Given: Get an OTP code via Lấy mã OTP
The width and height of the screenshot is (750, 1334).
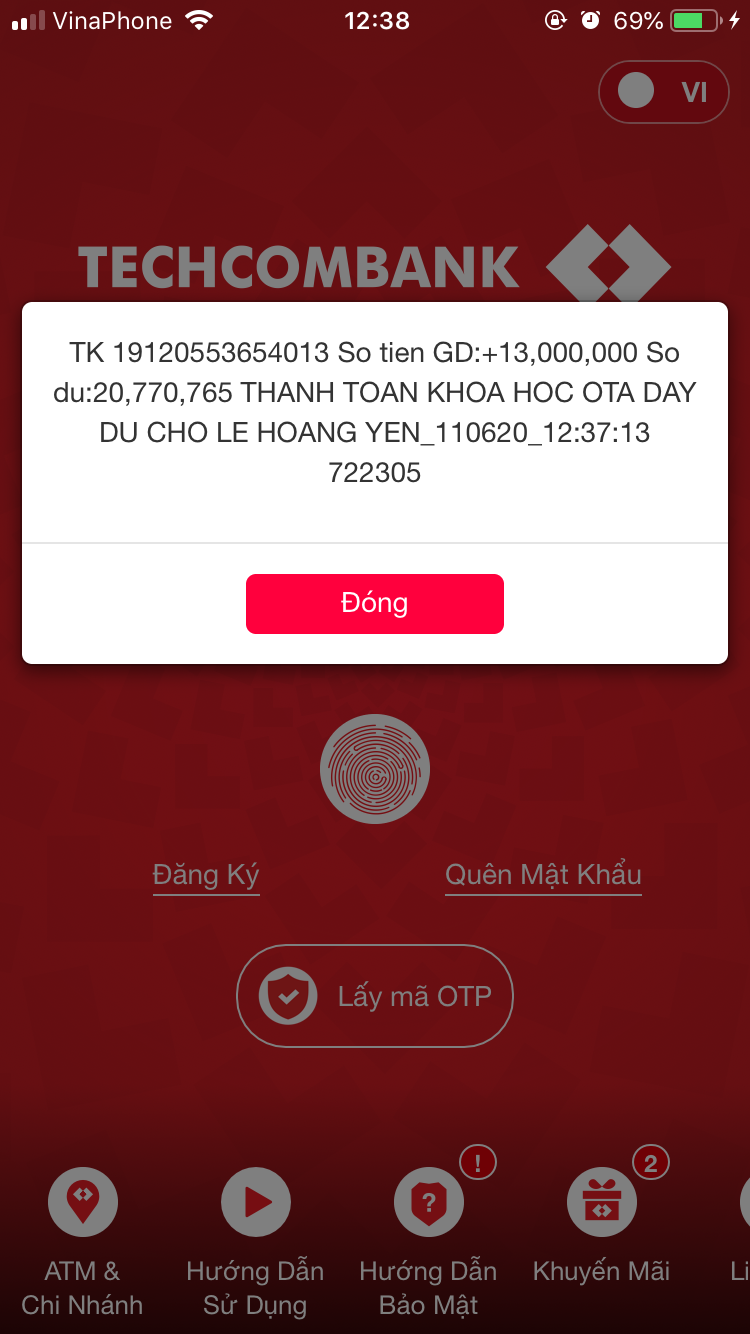Looking at the screenshot, I should (375, 995).
